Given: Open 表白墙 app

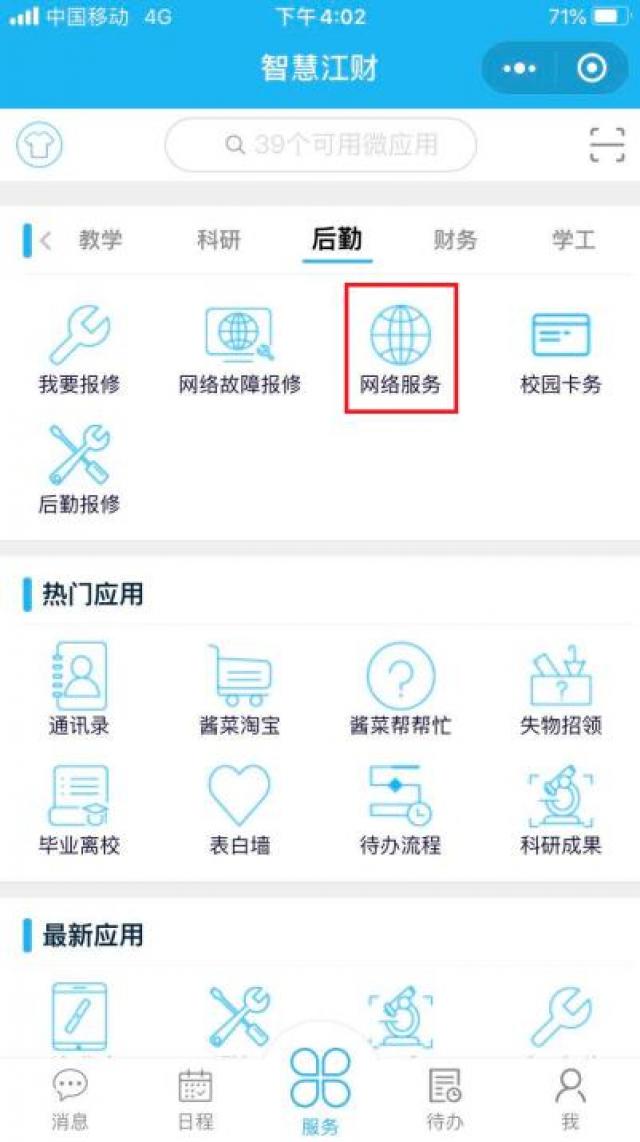Looking at the screenshot, I should point(240,808).
